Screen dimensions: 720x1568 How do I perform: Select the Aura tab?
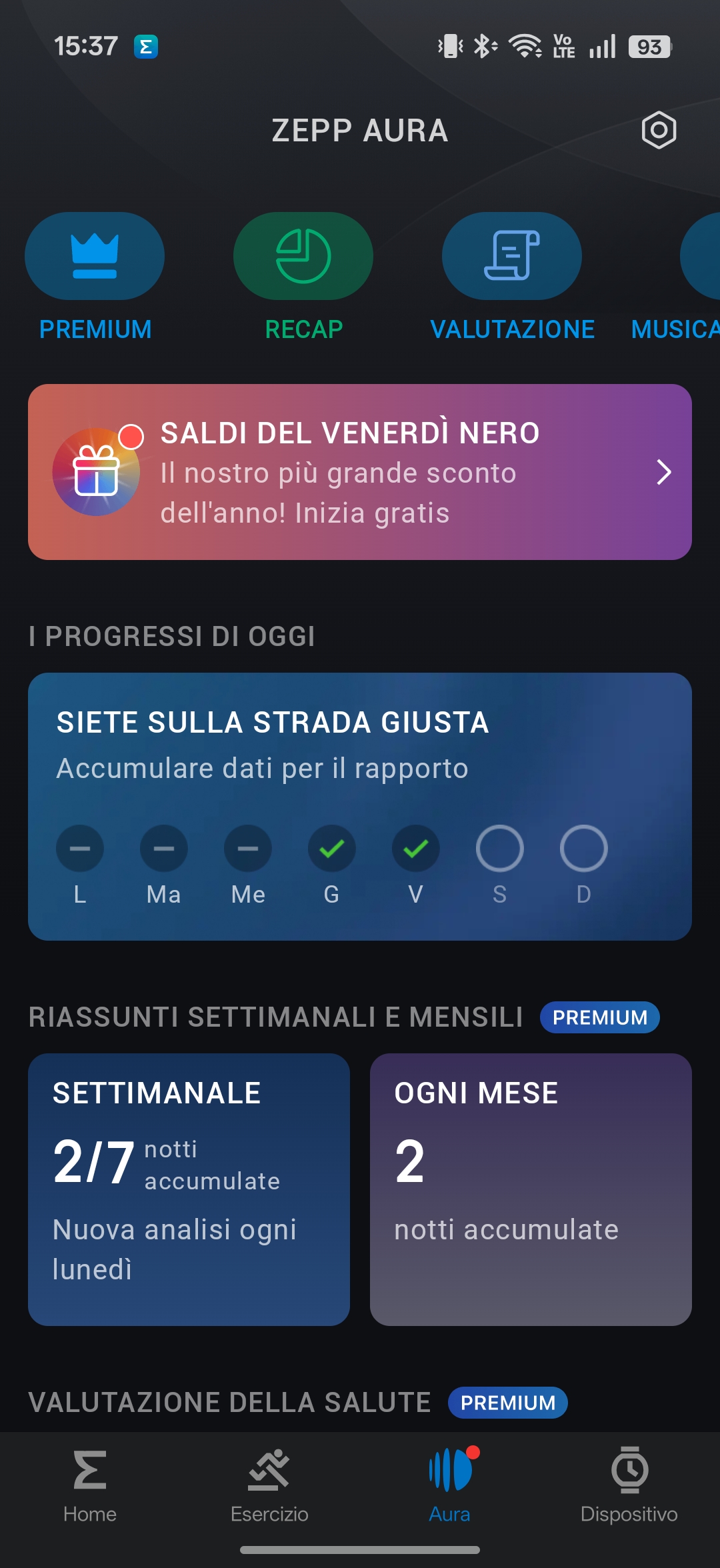pos(449,1484)
